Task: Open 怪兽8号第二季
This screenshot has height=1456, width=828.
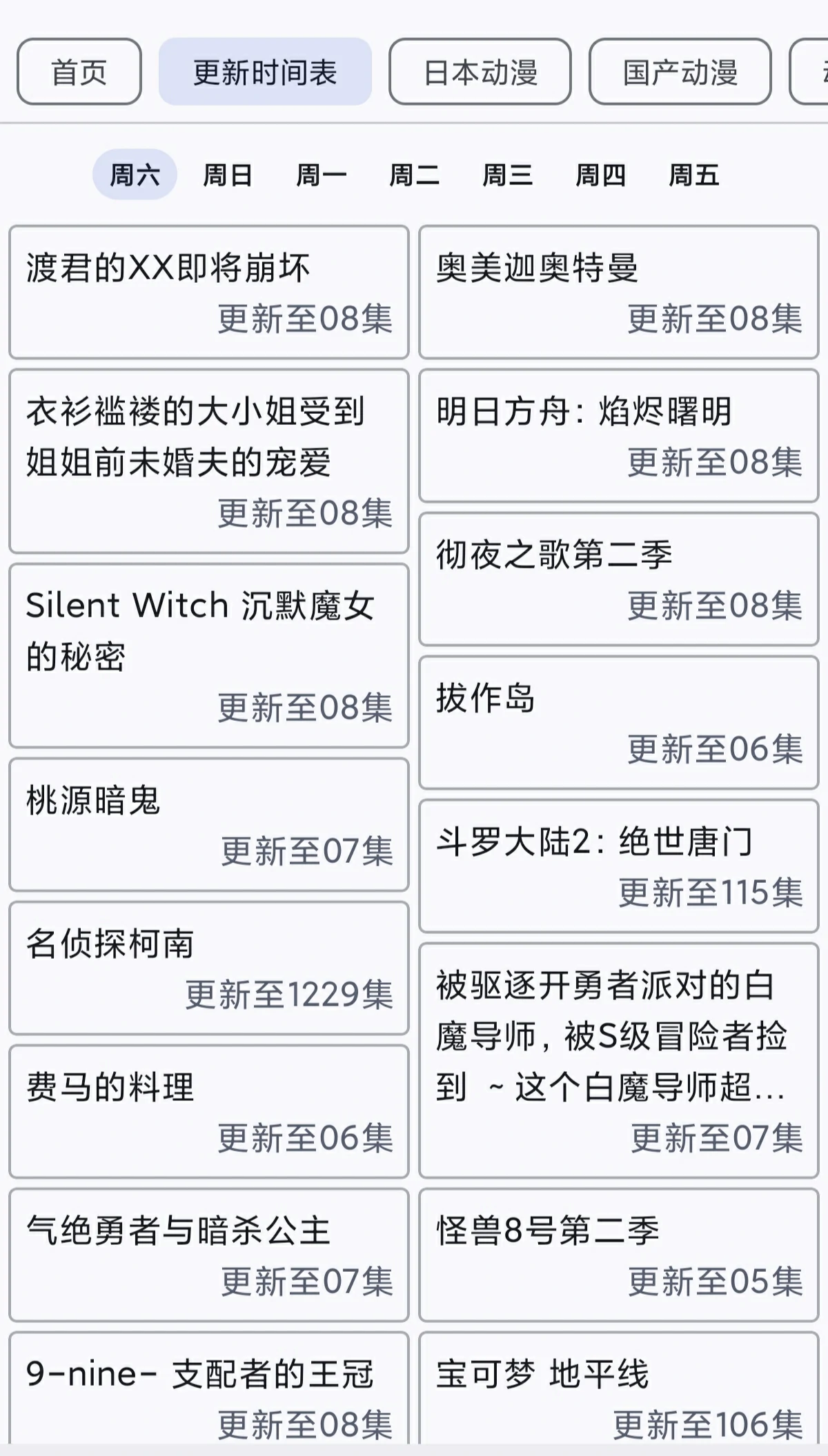Action: [619, 1255]
